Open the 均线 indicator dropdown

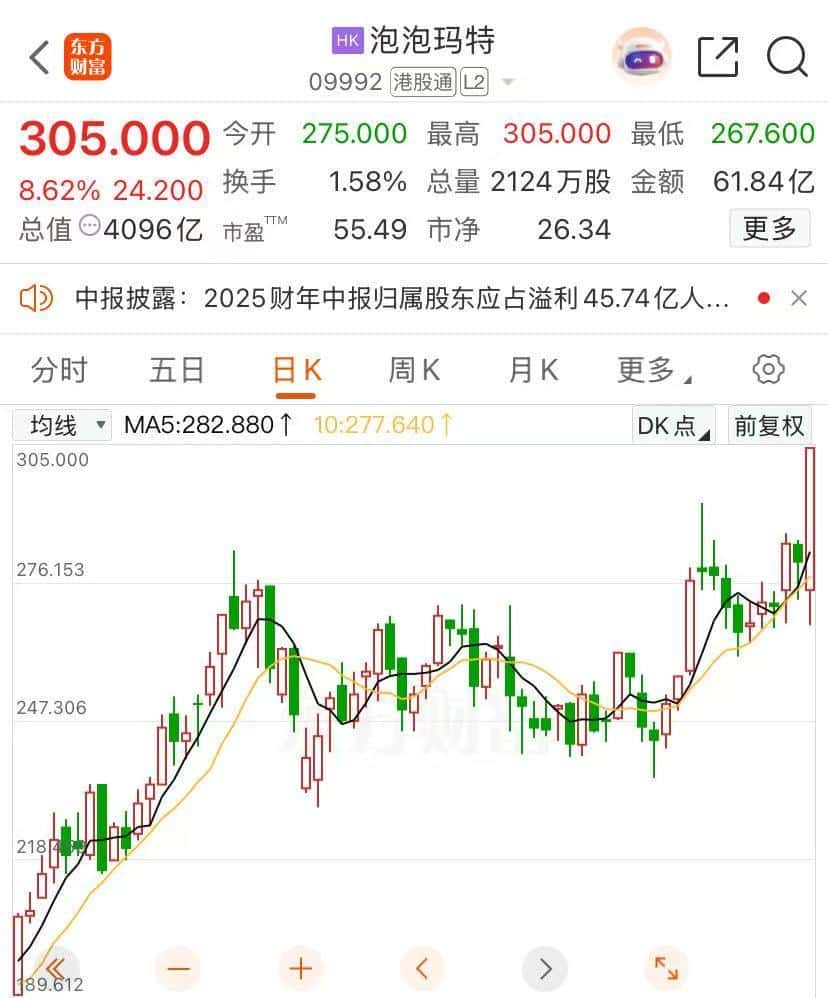point(61,425)
